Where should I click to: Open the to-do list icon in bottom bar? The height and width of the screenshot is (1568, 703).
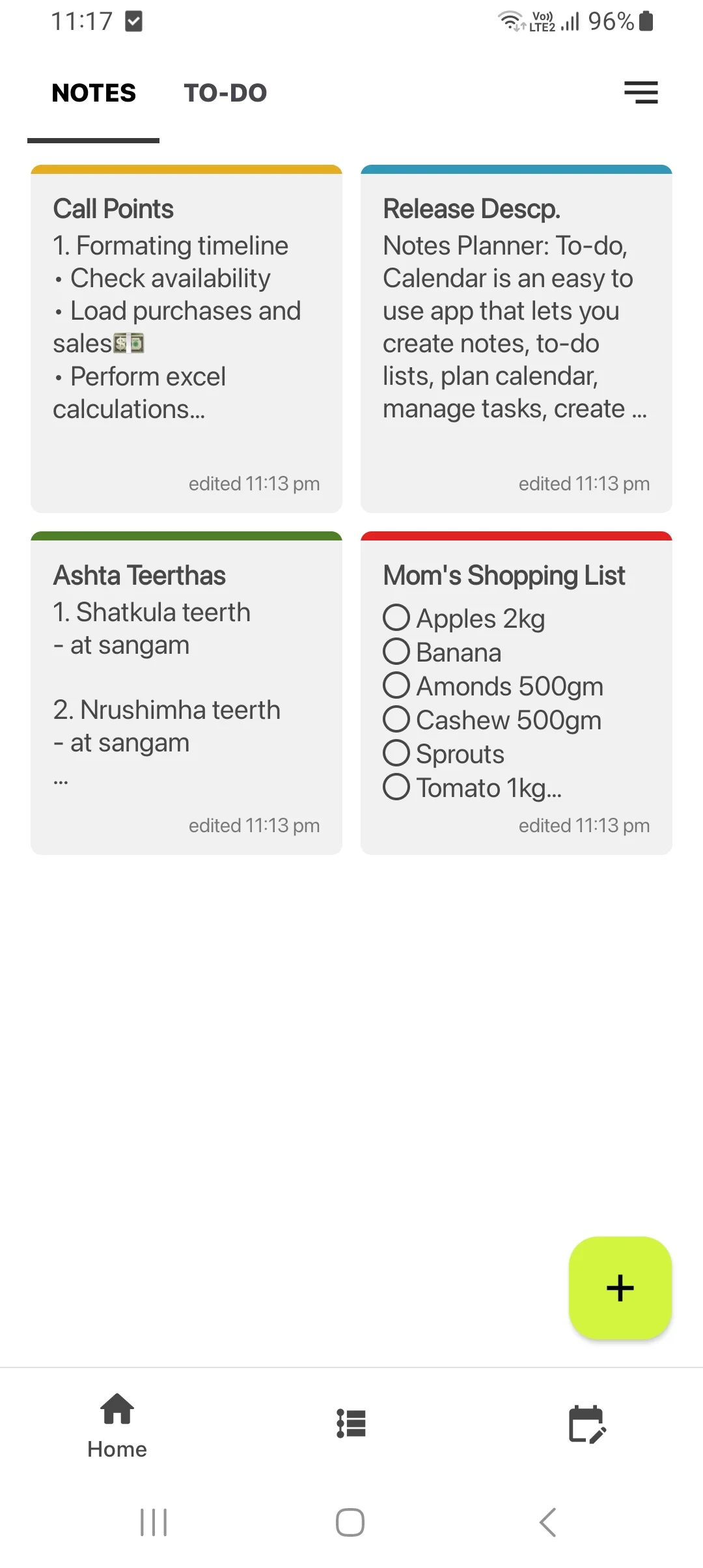[350, 1423]
